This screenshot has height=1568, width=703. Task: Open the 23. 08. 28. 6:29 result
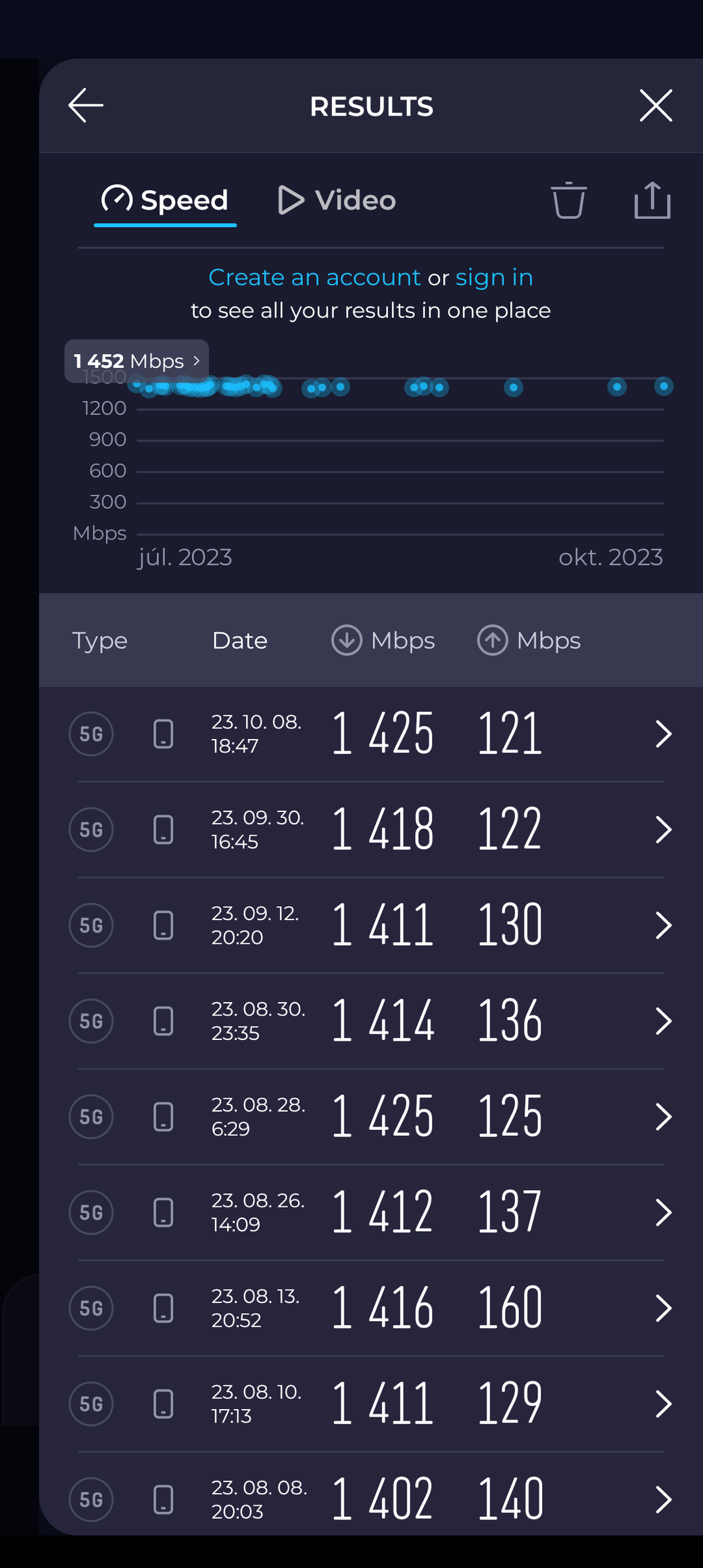point(371,1117)
